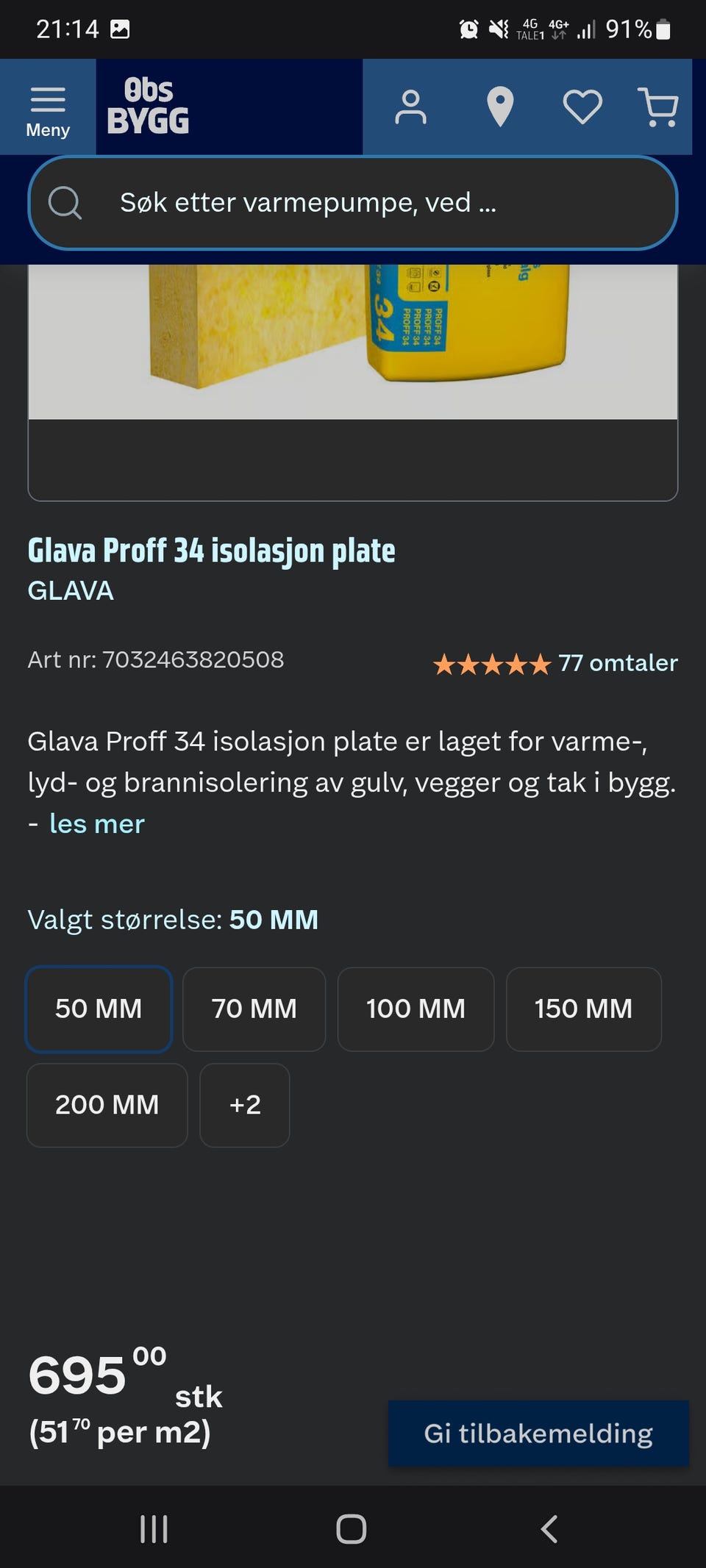Select the 150 MM size option
The width and height of the screenshot is (706, 1568).
583,1009
